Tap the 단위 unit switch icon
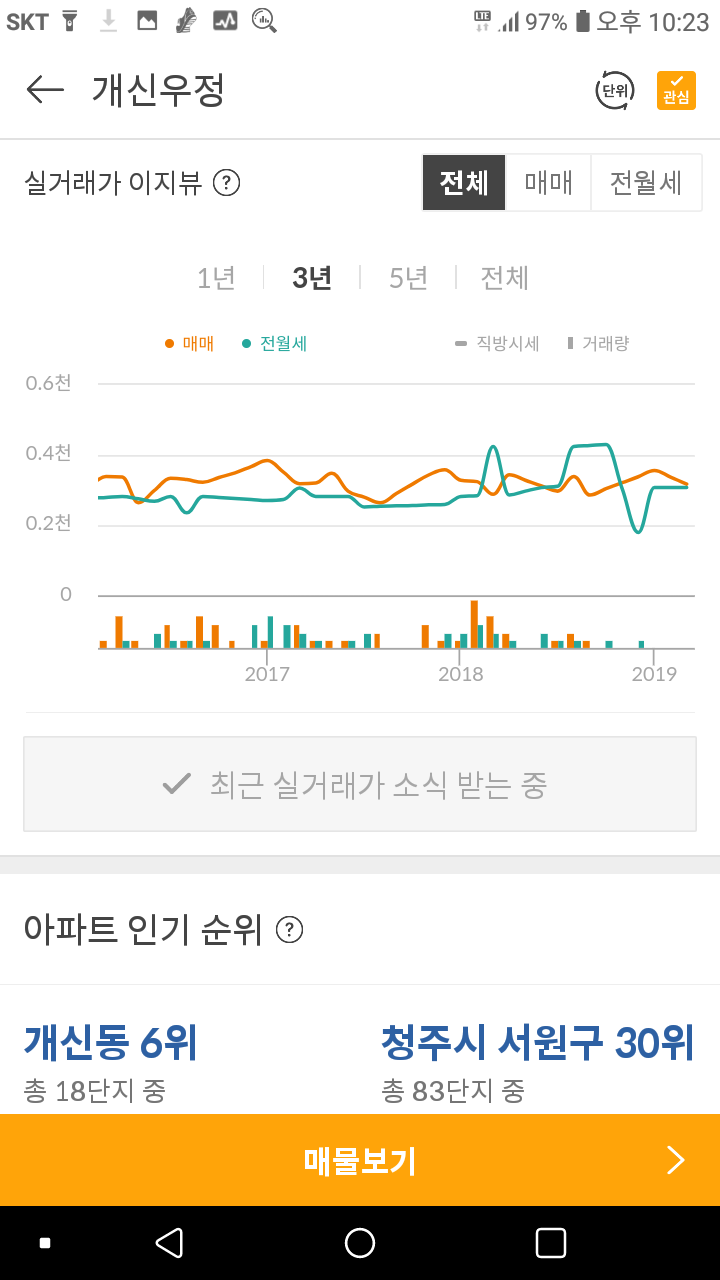The height and width of the screenshot is (1280, 720). (615, 90)
